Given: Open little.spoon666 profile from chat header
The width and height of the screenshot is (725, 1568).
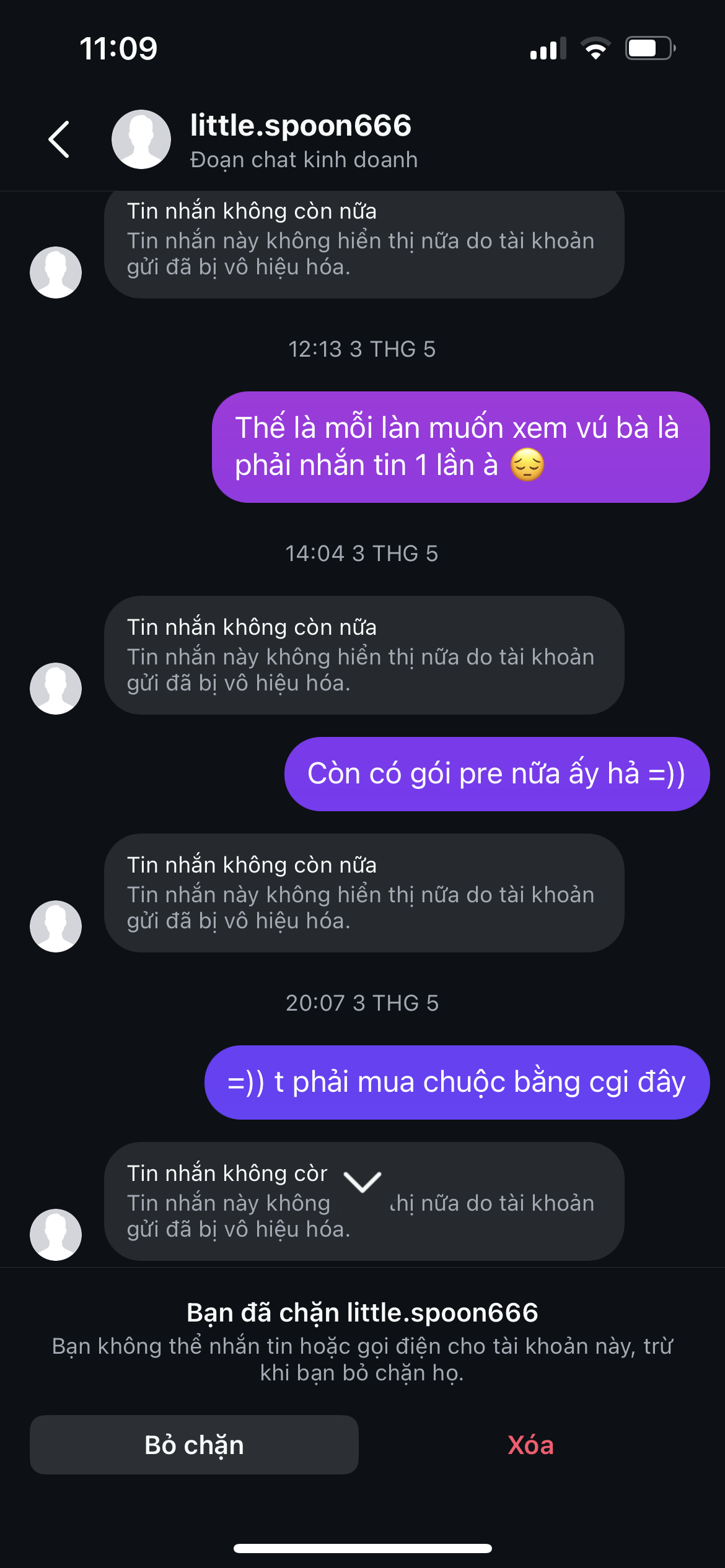Looking at the screenshot, I should pyautogui.click(x=301, y=139).
